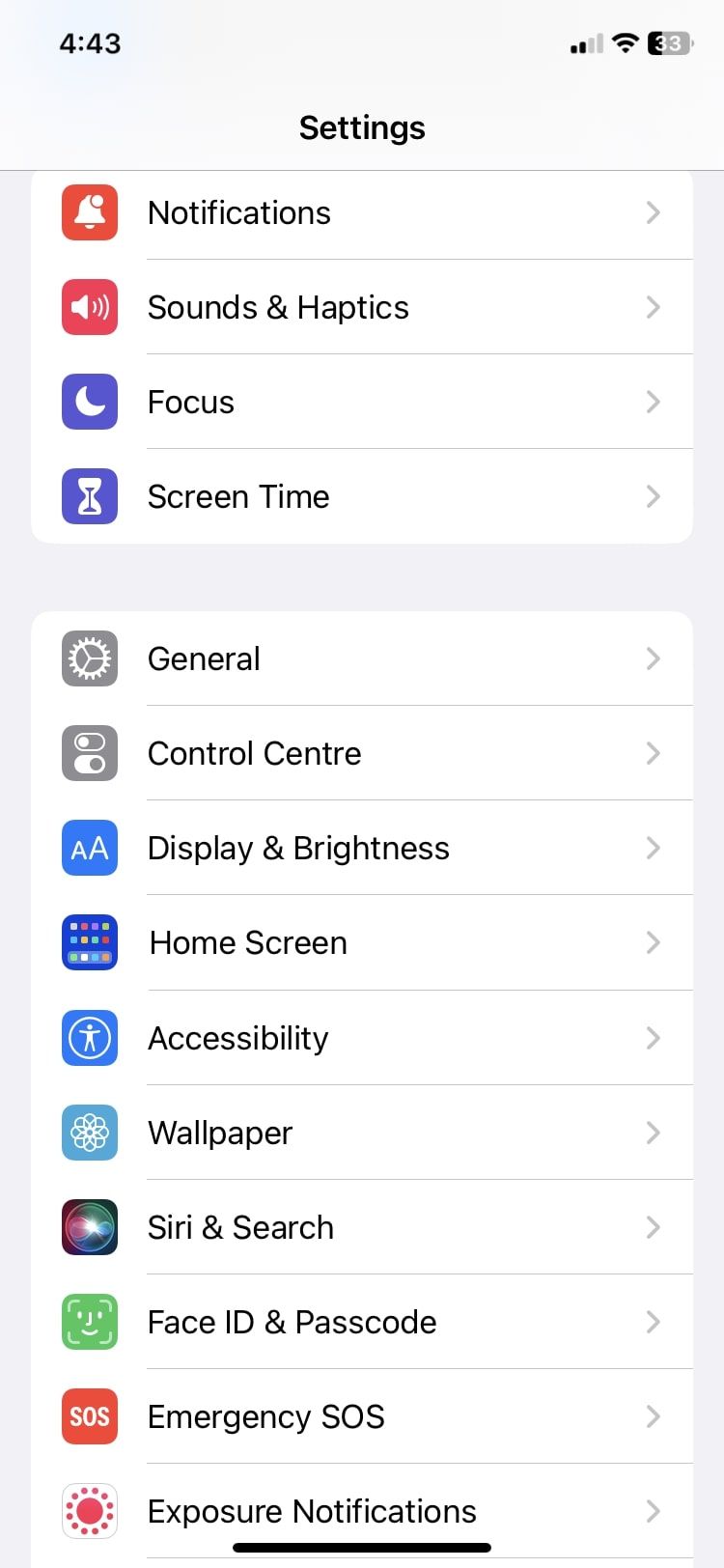Tap the Sounds & Haptics speaker icon
The height and width of the screenshot is (1568, 724).
click(x=89, y=307)
